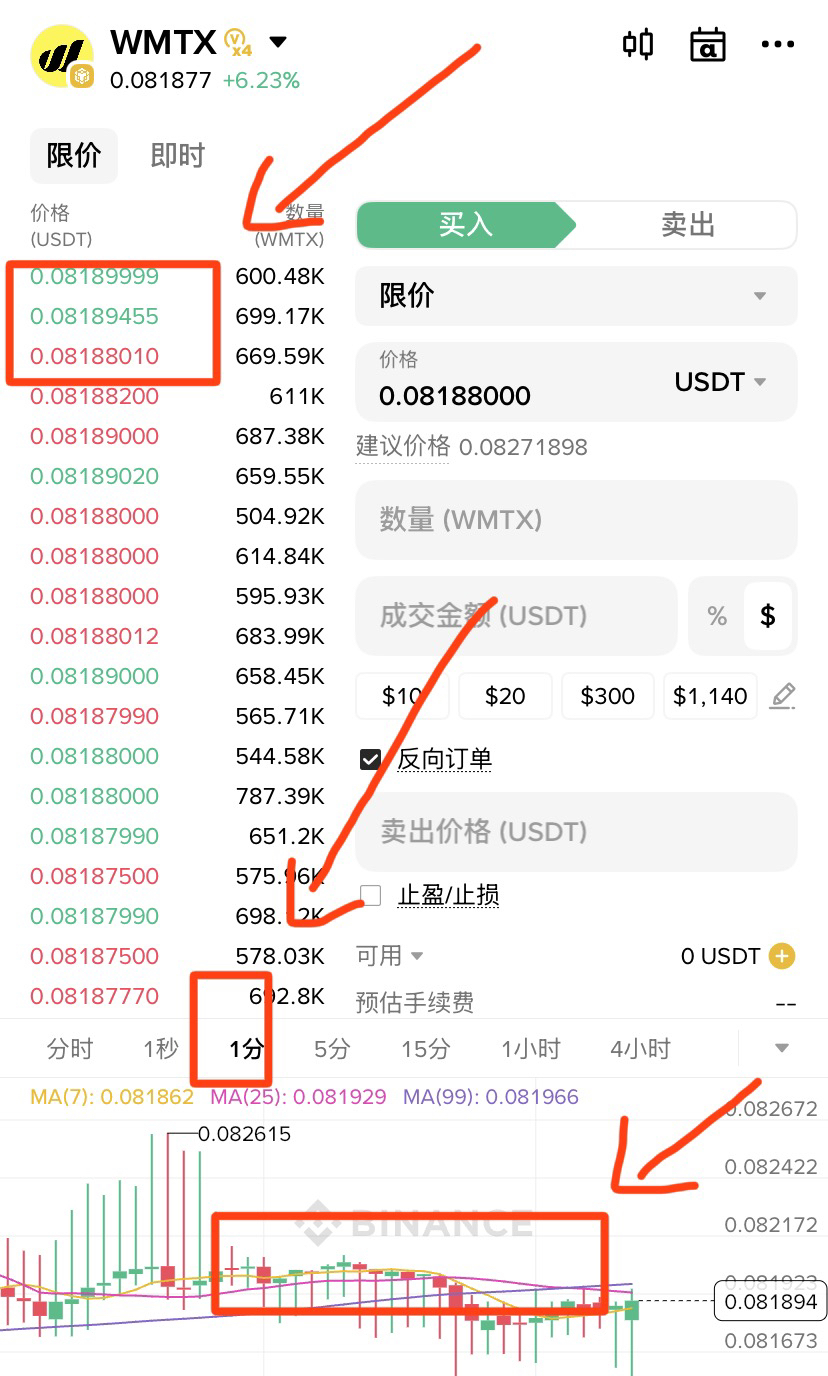This screenshot has height=1376, width=828.
Task: Switch chart interval to 4小时
Action: (x=640, y=1049)
